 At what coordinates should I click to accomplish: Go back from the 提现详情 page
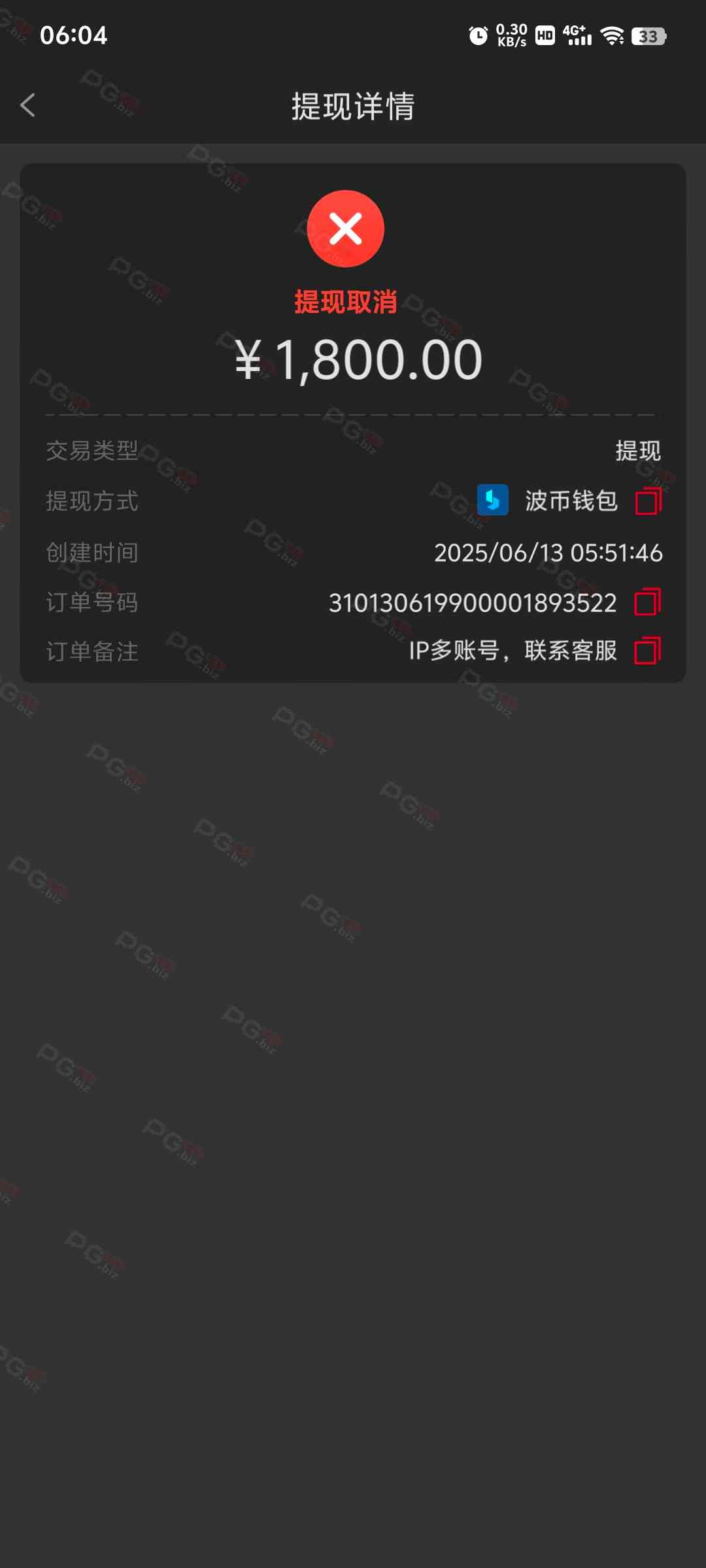click(27, 105)
